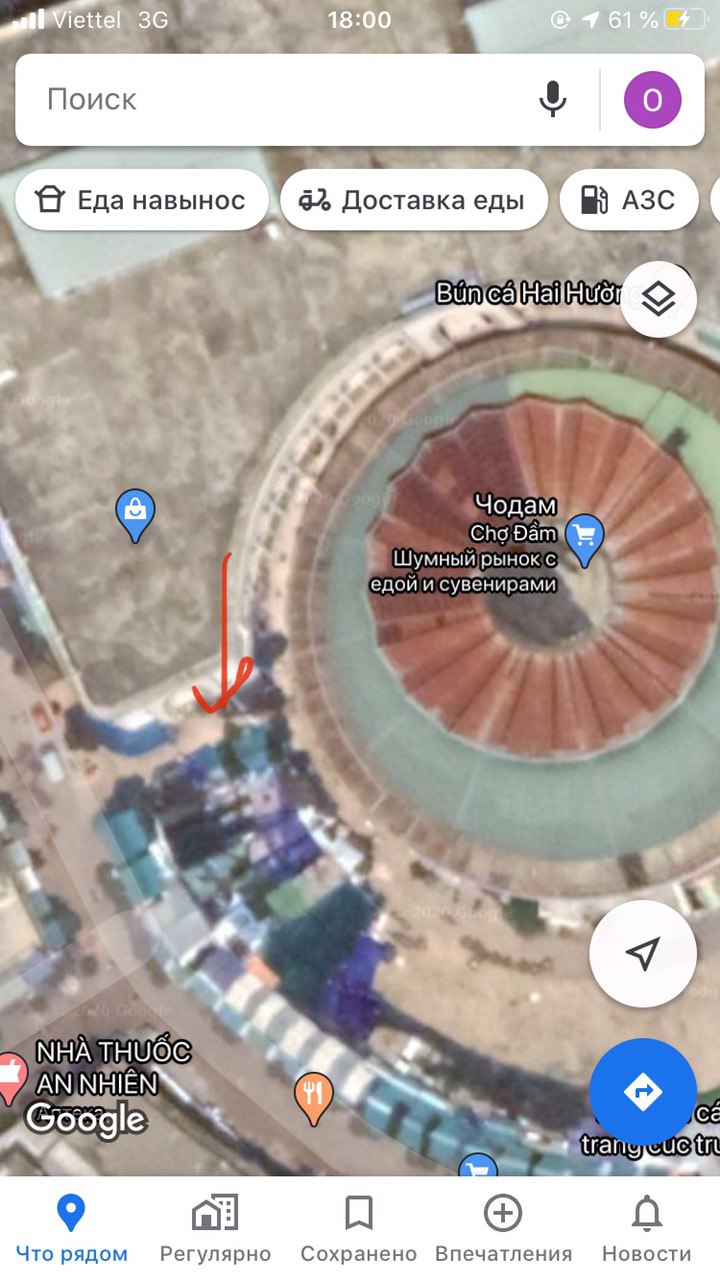Select the Еда навынос chip
The image size is (720, 1280).
point(142,200)
